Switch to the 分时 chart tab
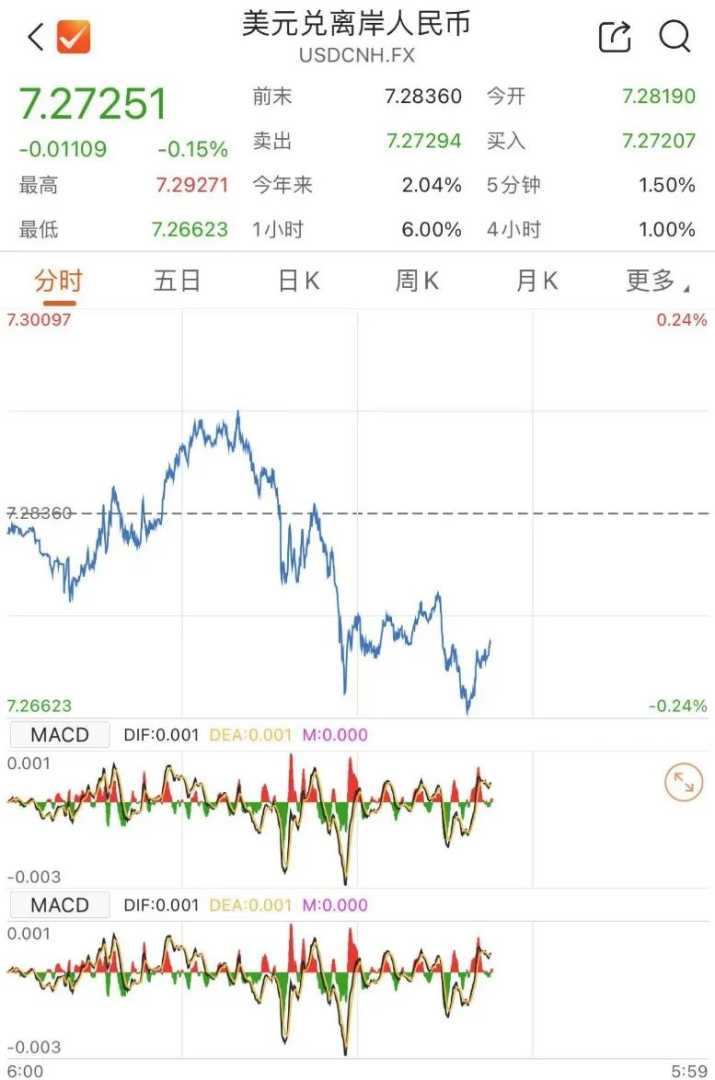The height and width of the screenshot is (1080, 715). [59, 281]
